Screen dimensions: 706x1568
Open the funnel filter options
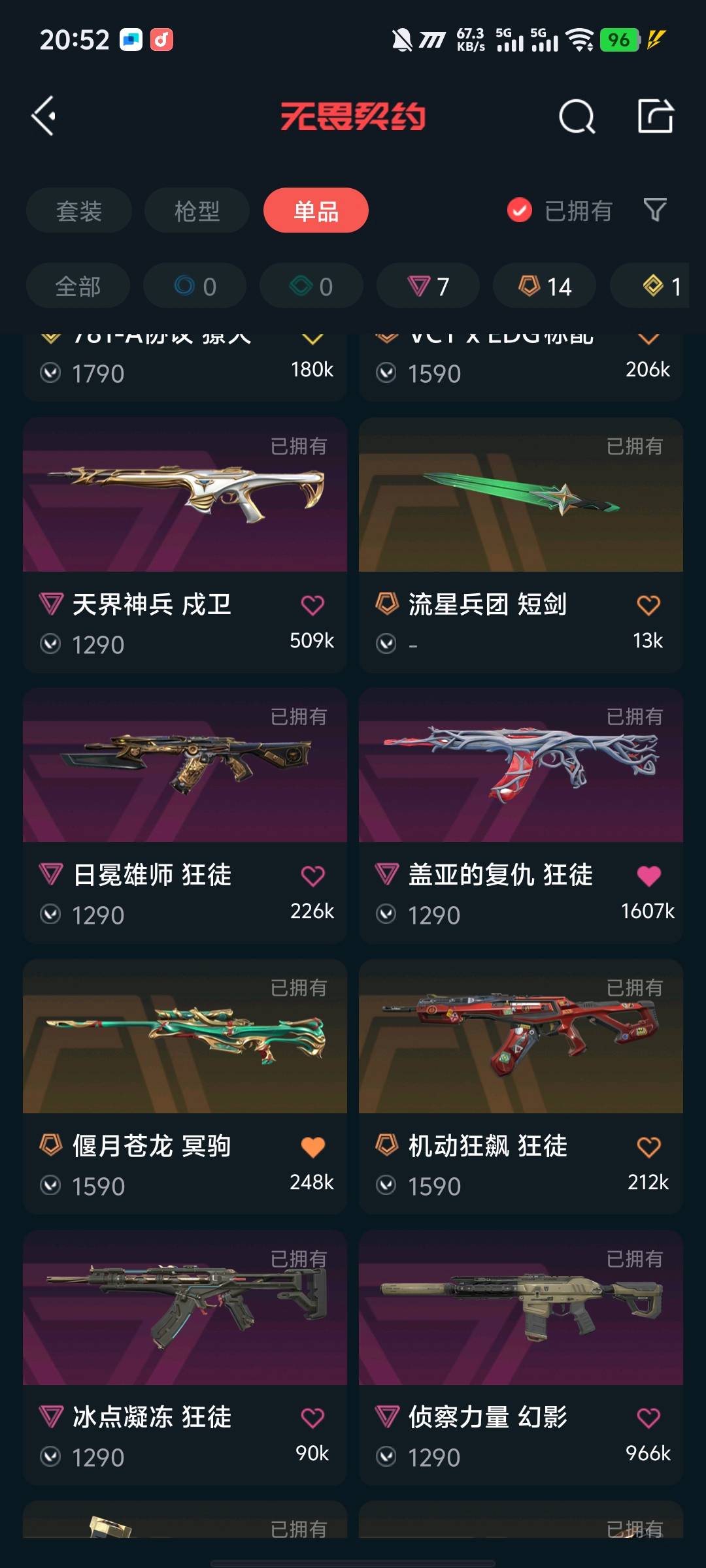[x=655, y=210]
